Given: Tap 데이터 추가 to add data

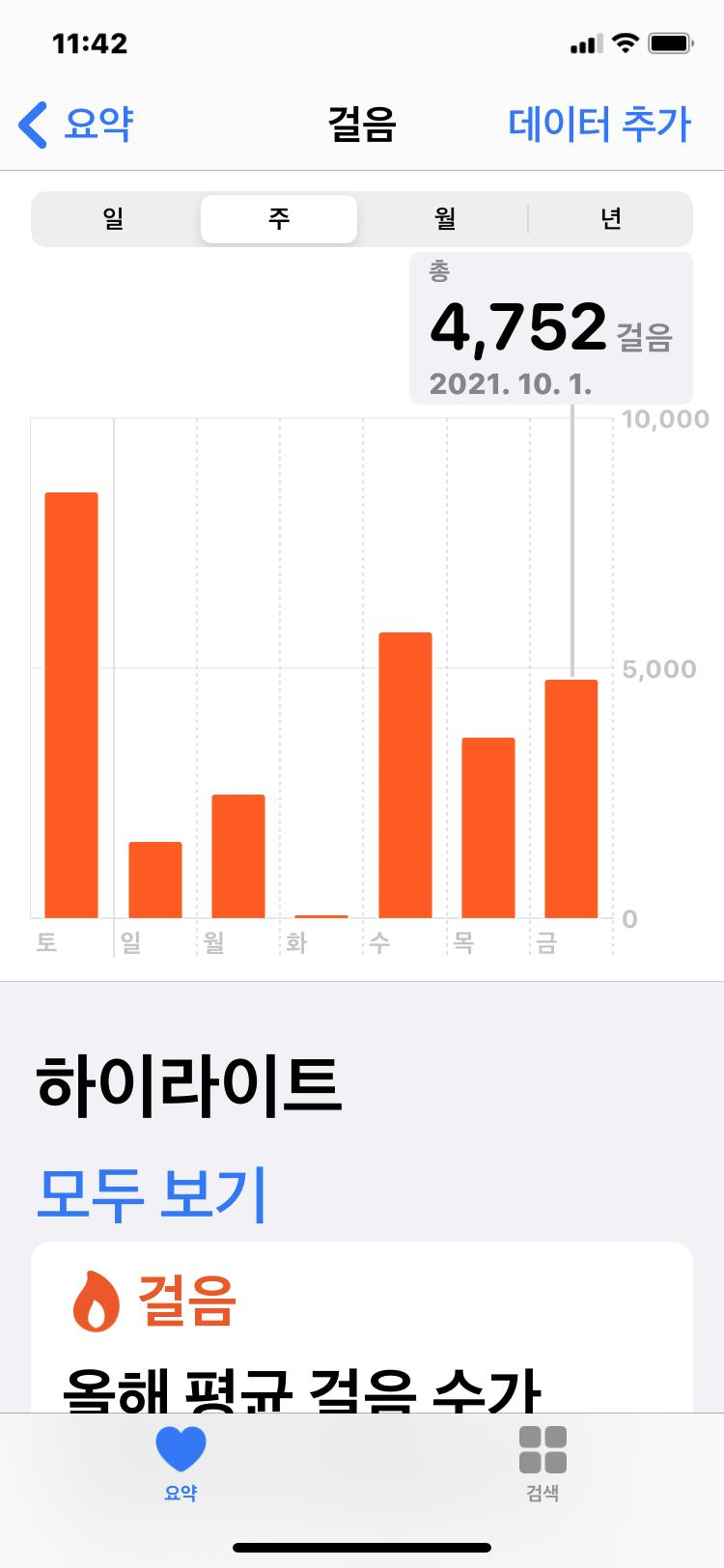Looking at the screenshot, I should pyautogui.click(x=599, y=125).
